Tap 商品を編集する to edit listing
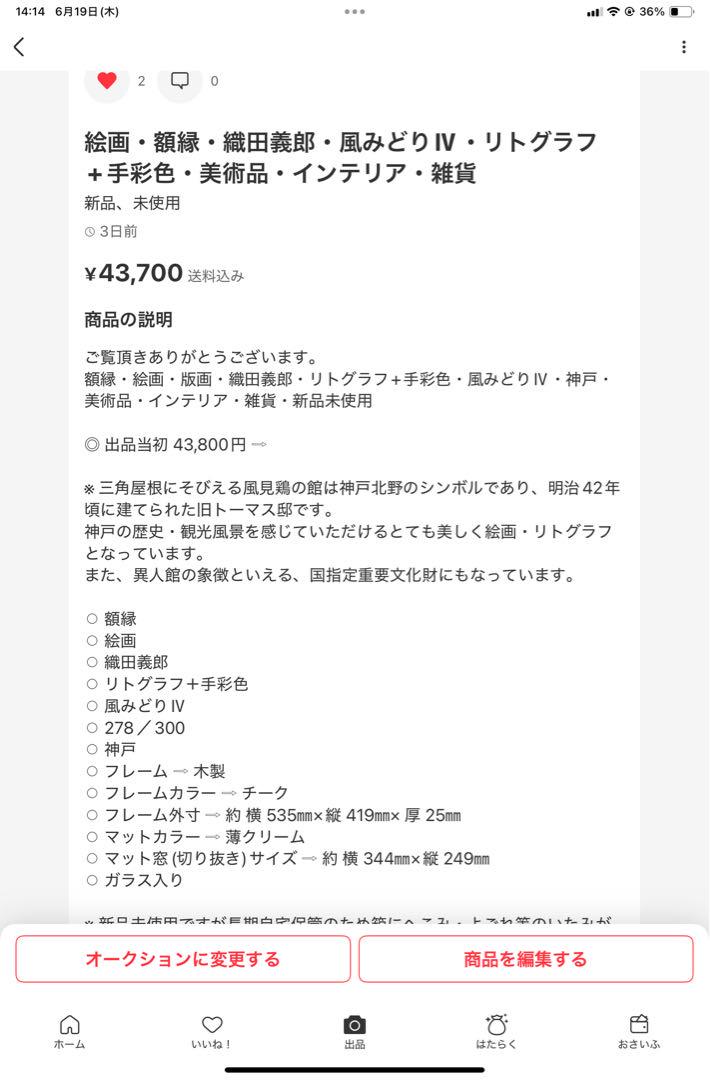Image resolution: width=710 pixels, height=1080 pixels. point(525,959)
